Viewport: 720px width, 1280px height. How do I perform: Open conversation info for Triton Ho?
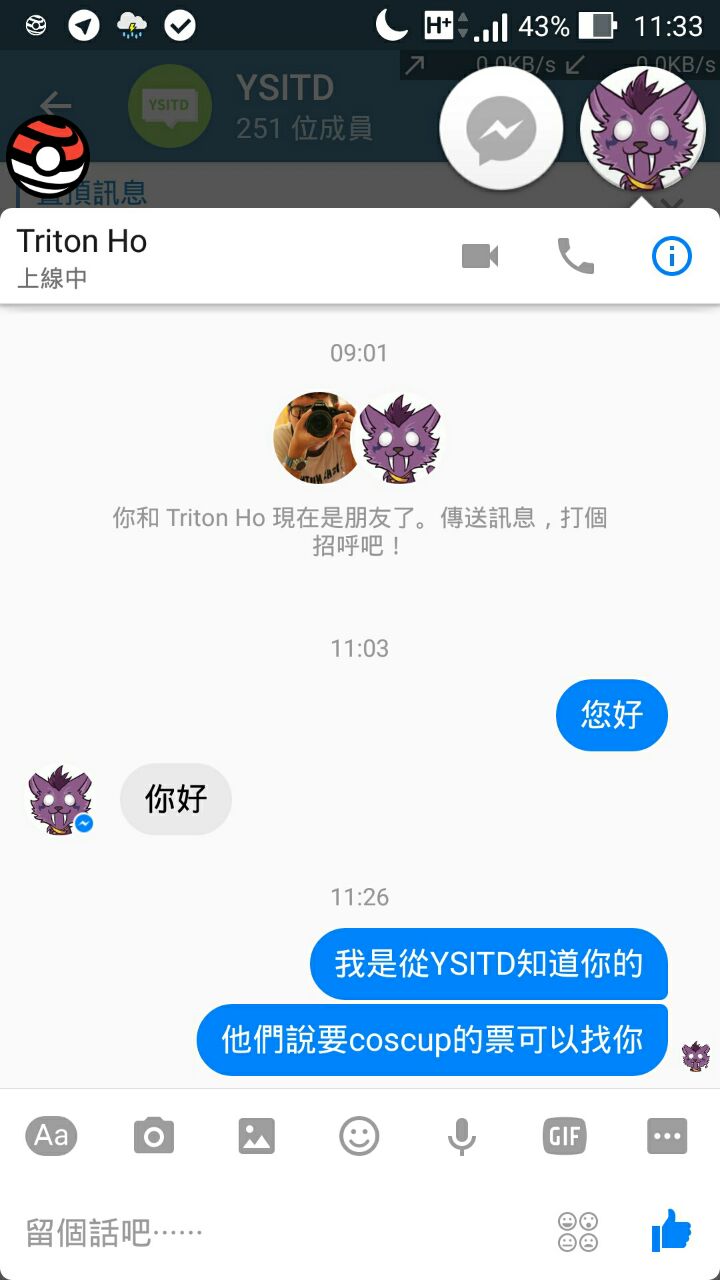pyautogui.click(x=671, y=257)
